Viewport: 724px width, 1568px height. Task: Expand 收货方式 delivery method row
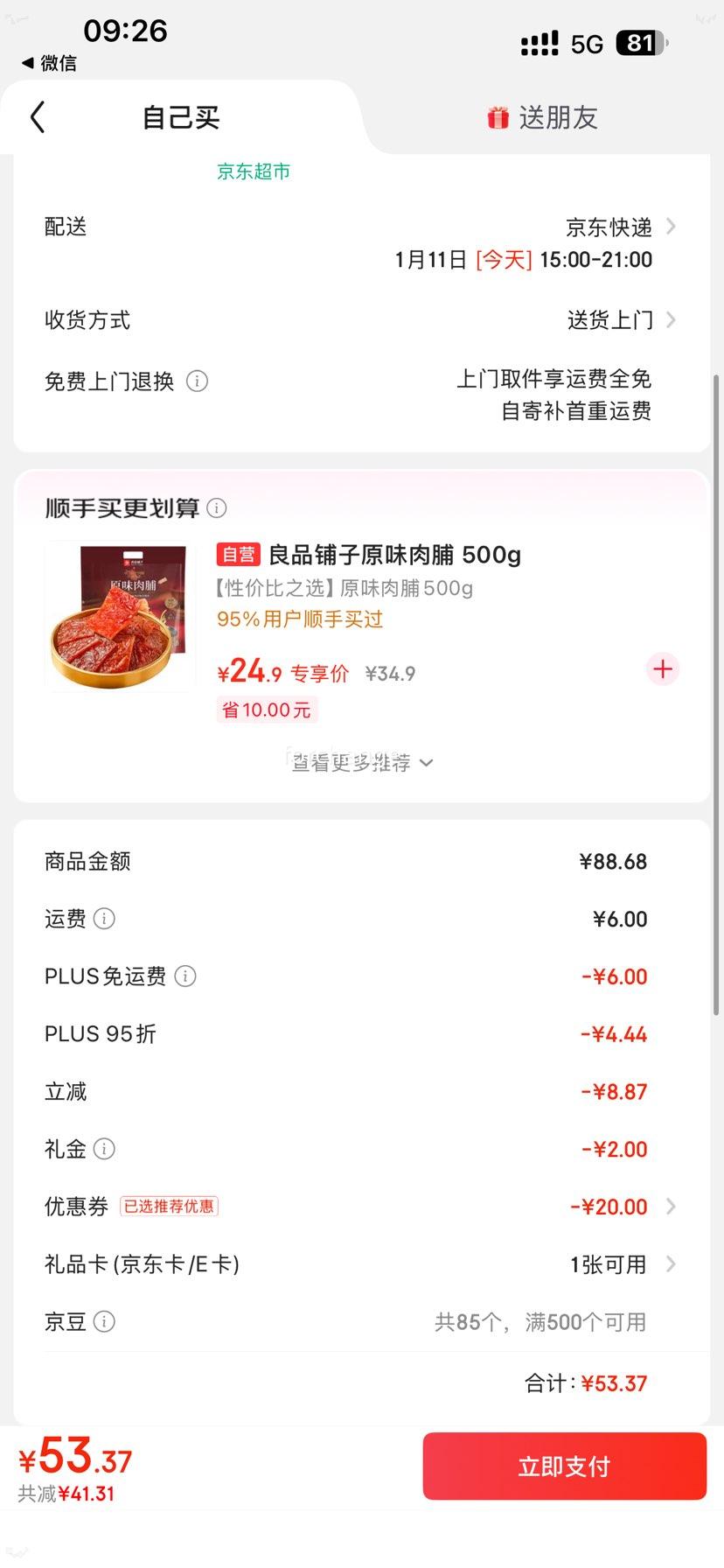670,320
